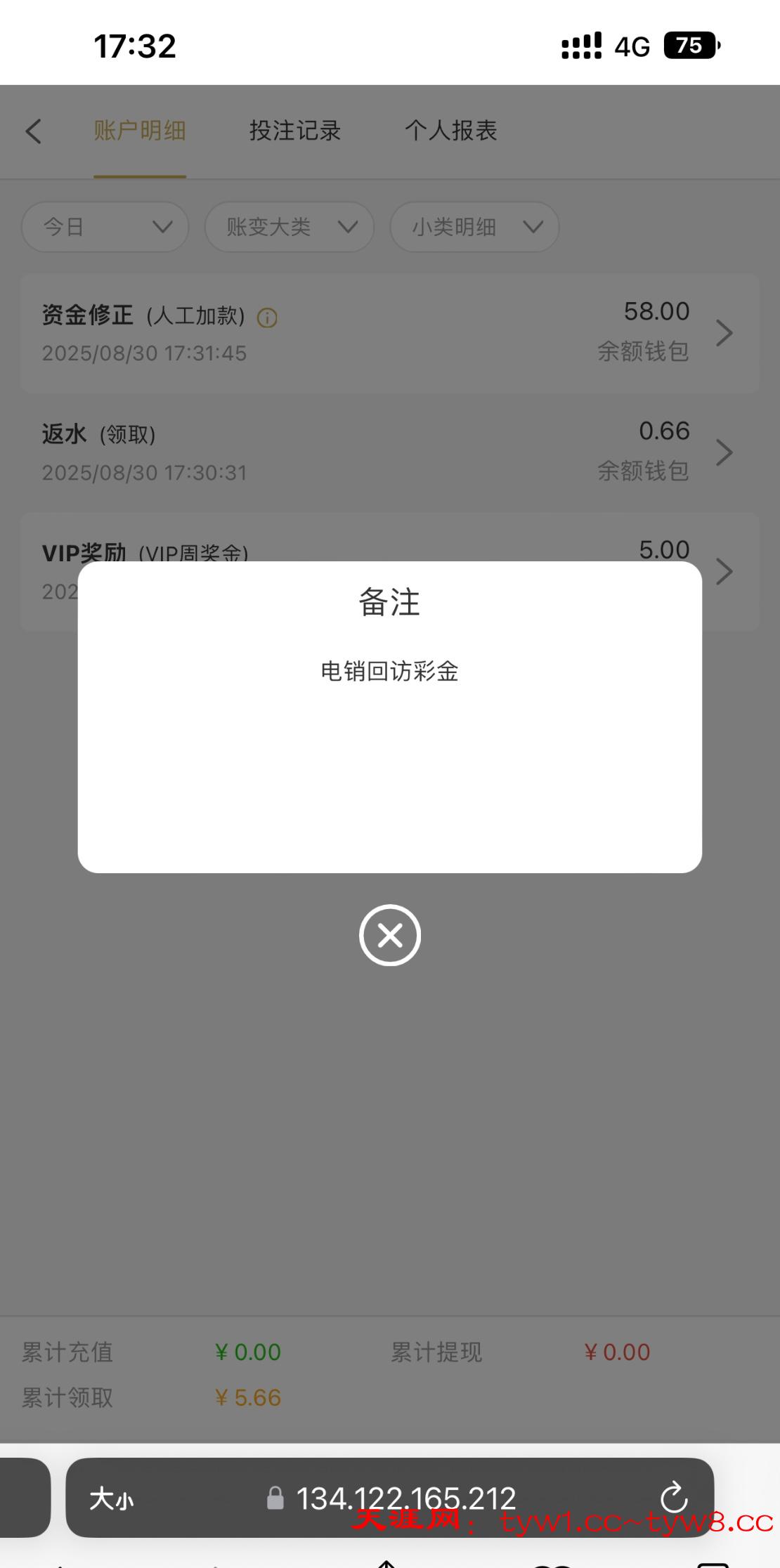
Task: Tap the info icon beside 人工加款
Action: coord(267,318)
